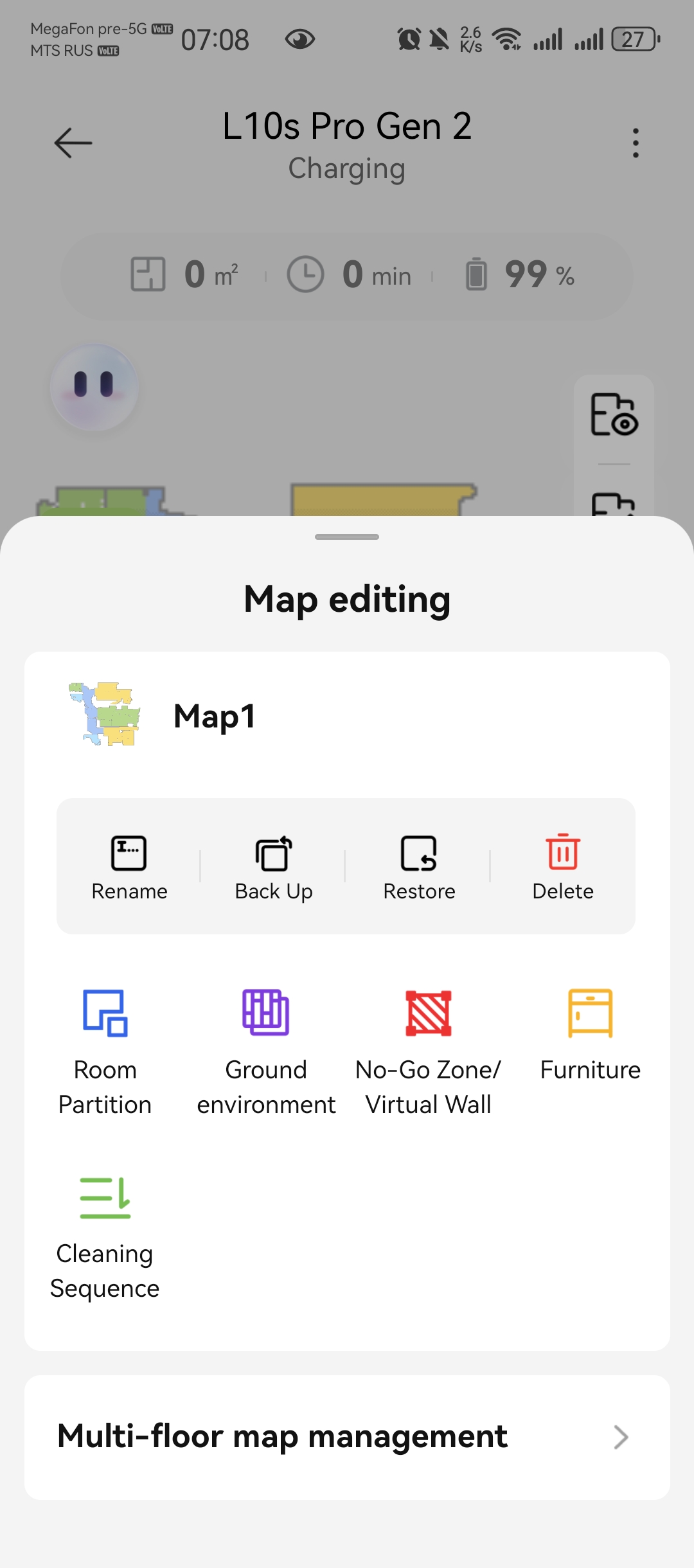Back up the current map

point(274,866)
